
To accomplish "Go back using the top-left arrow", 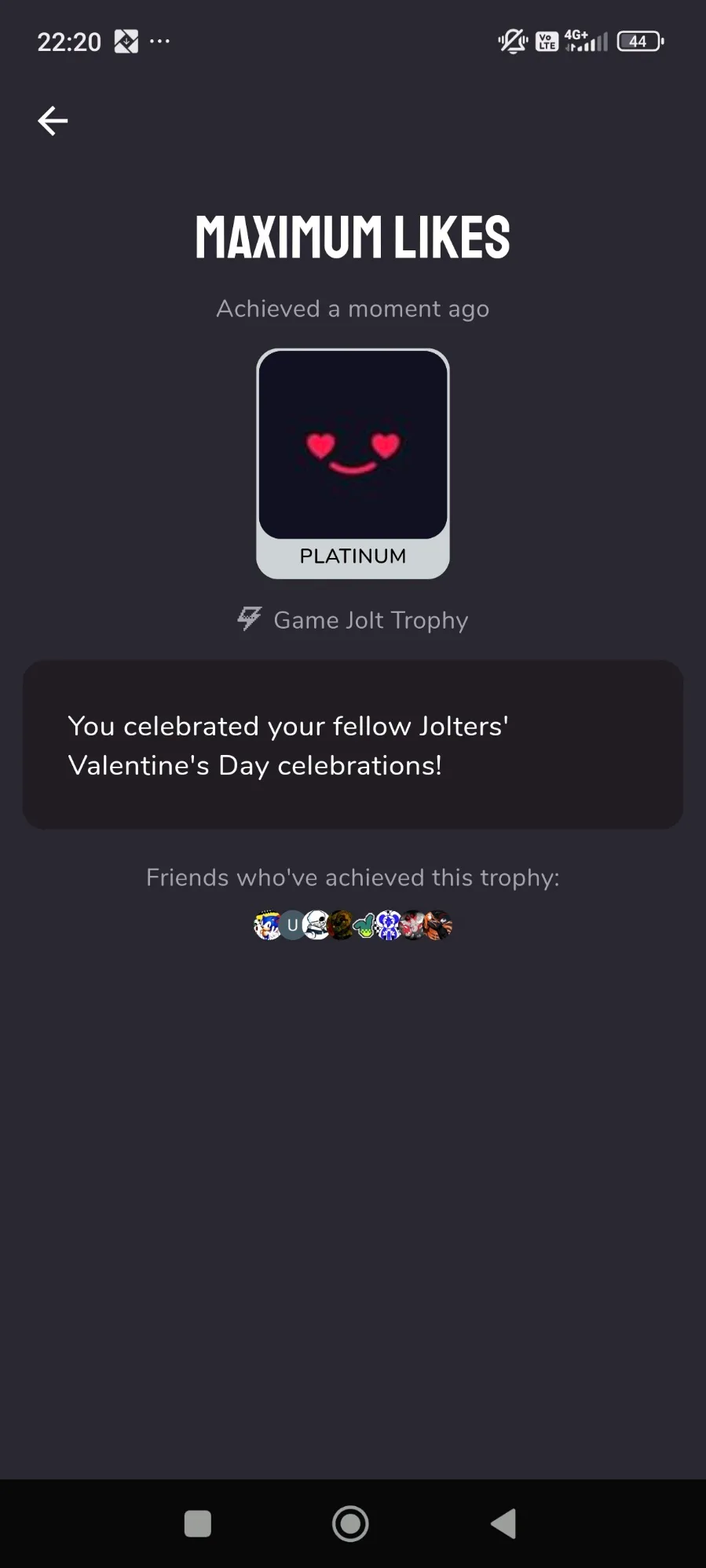I will coord(53,121).
